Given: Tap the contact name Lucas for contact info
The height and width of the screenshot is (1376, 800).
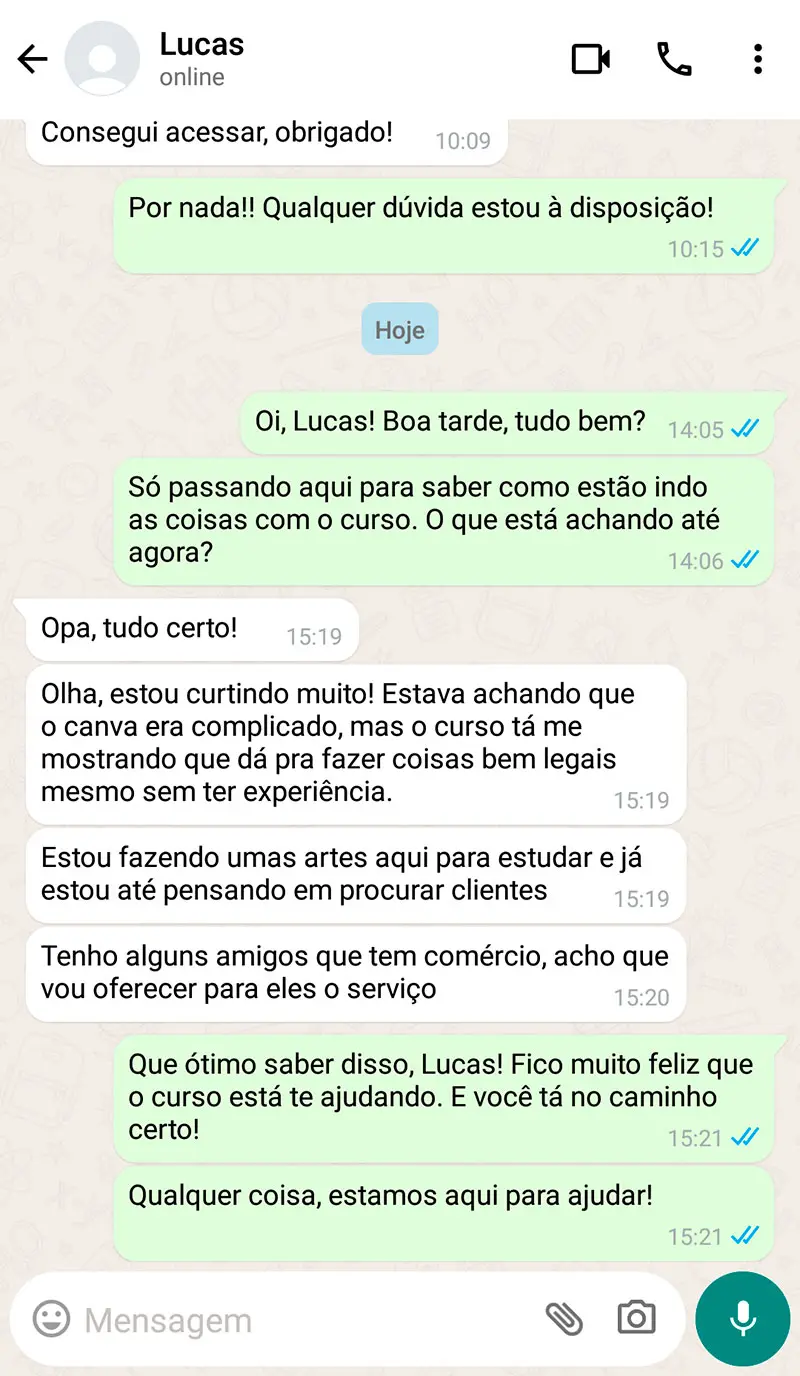Looking at the screenshot, I should [199, 44].
